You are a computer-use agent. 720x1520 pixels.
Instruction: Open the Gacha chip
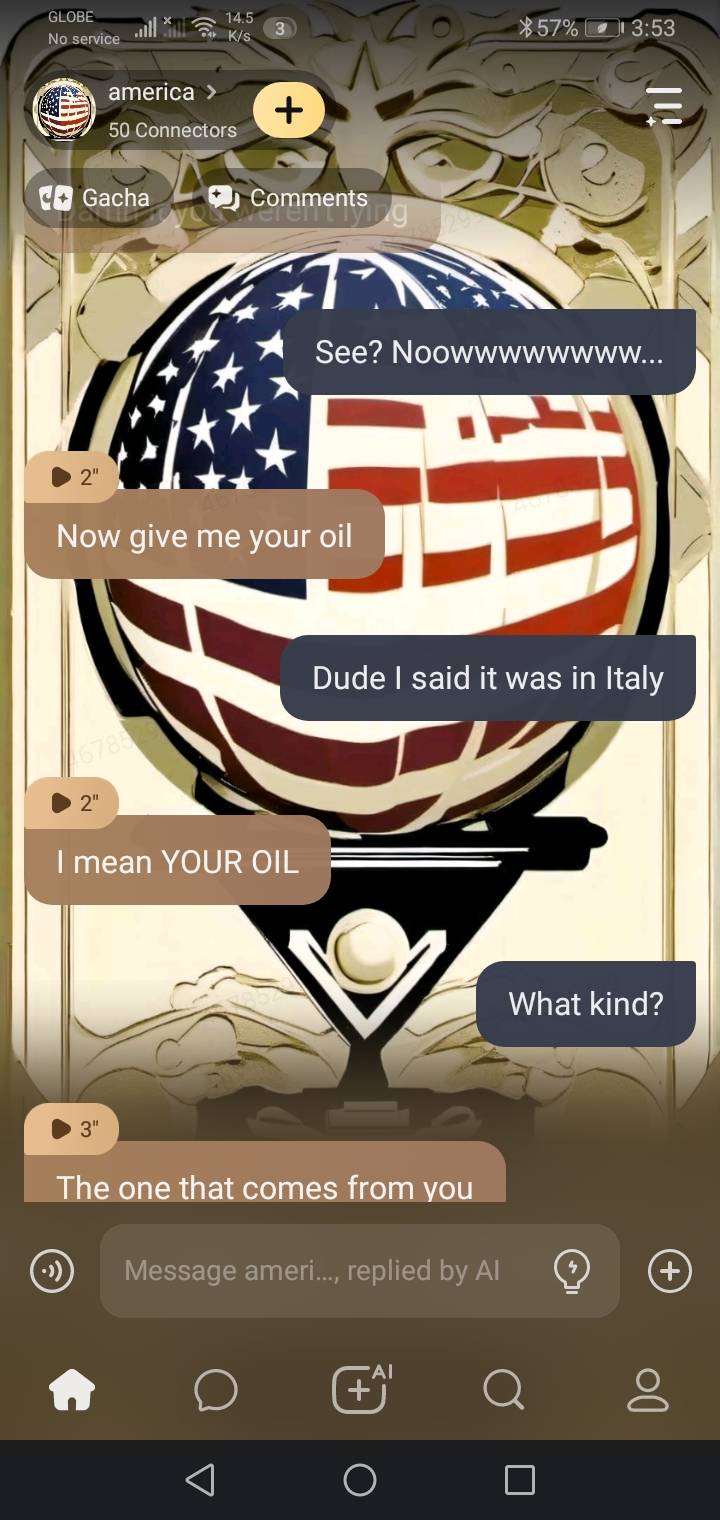96,198
